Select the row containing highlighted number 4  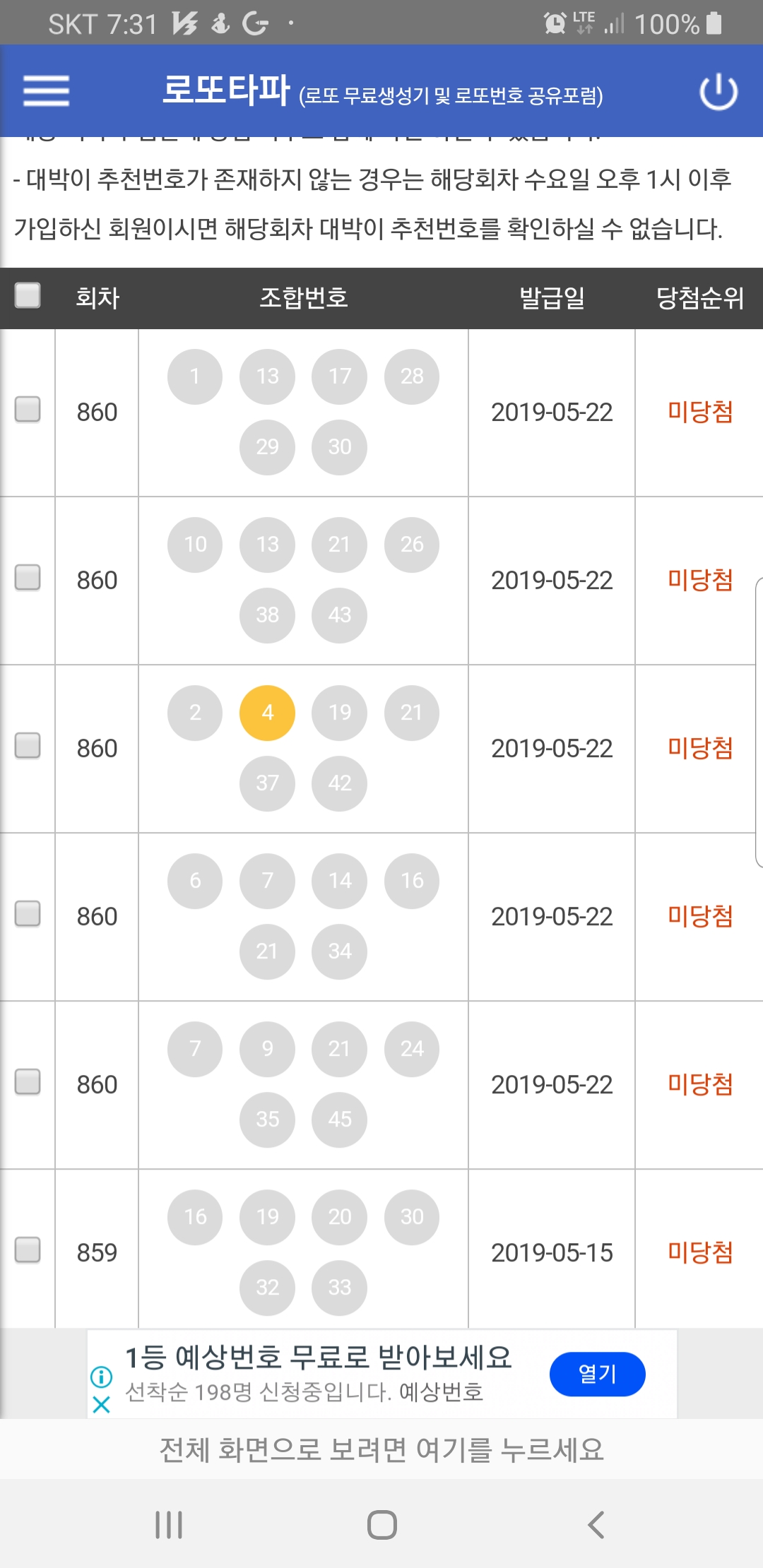[28, 745]
